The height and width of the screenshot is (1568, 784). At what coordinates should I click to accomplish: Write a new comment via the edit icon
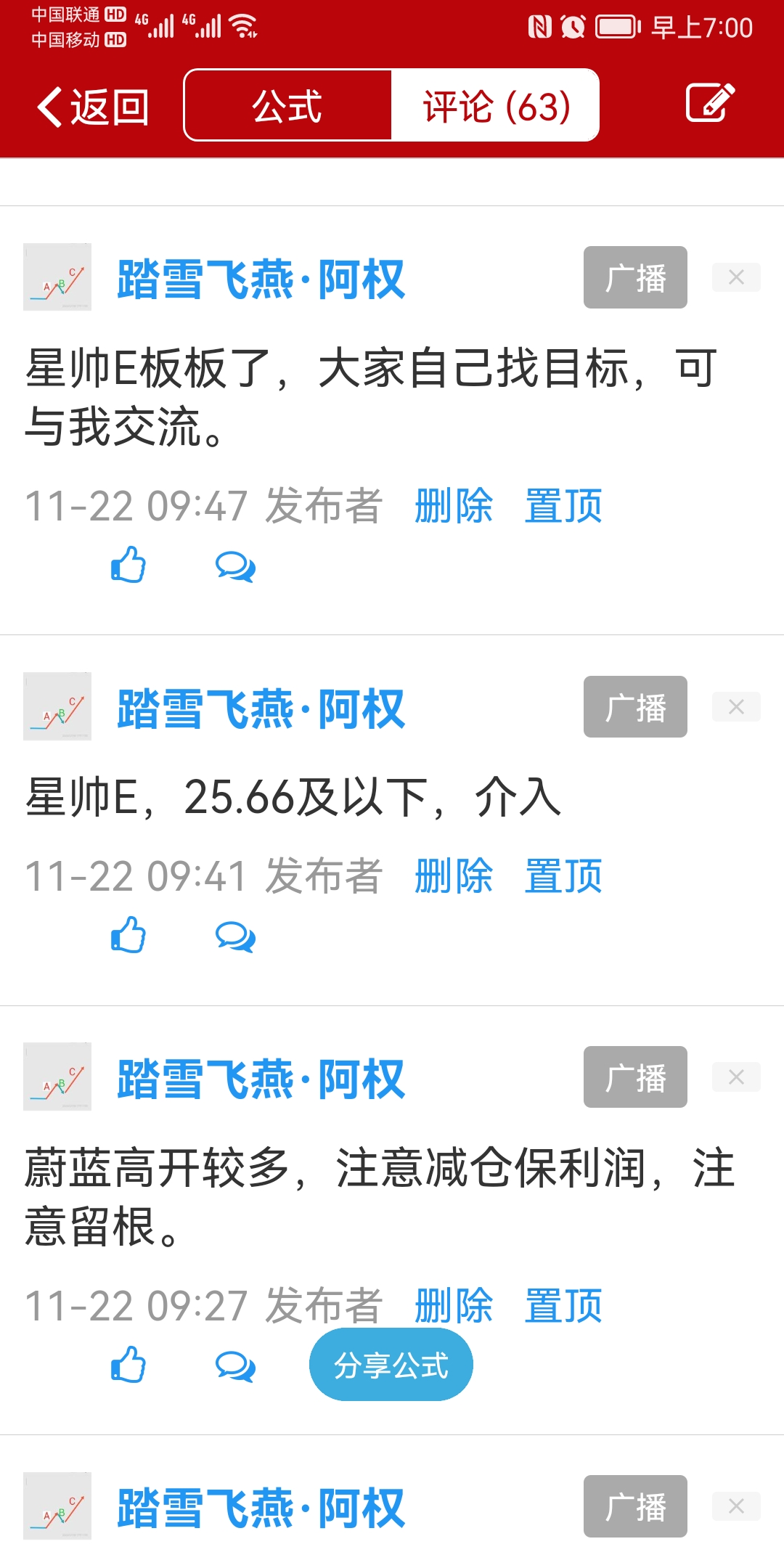(710, 103)
